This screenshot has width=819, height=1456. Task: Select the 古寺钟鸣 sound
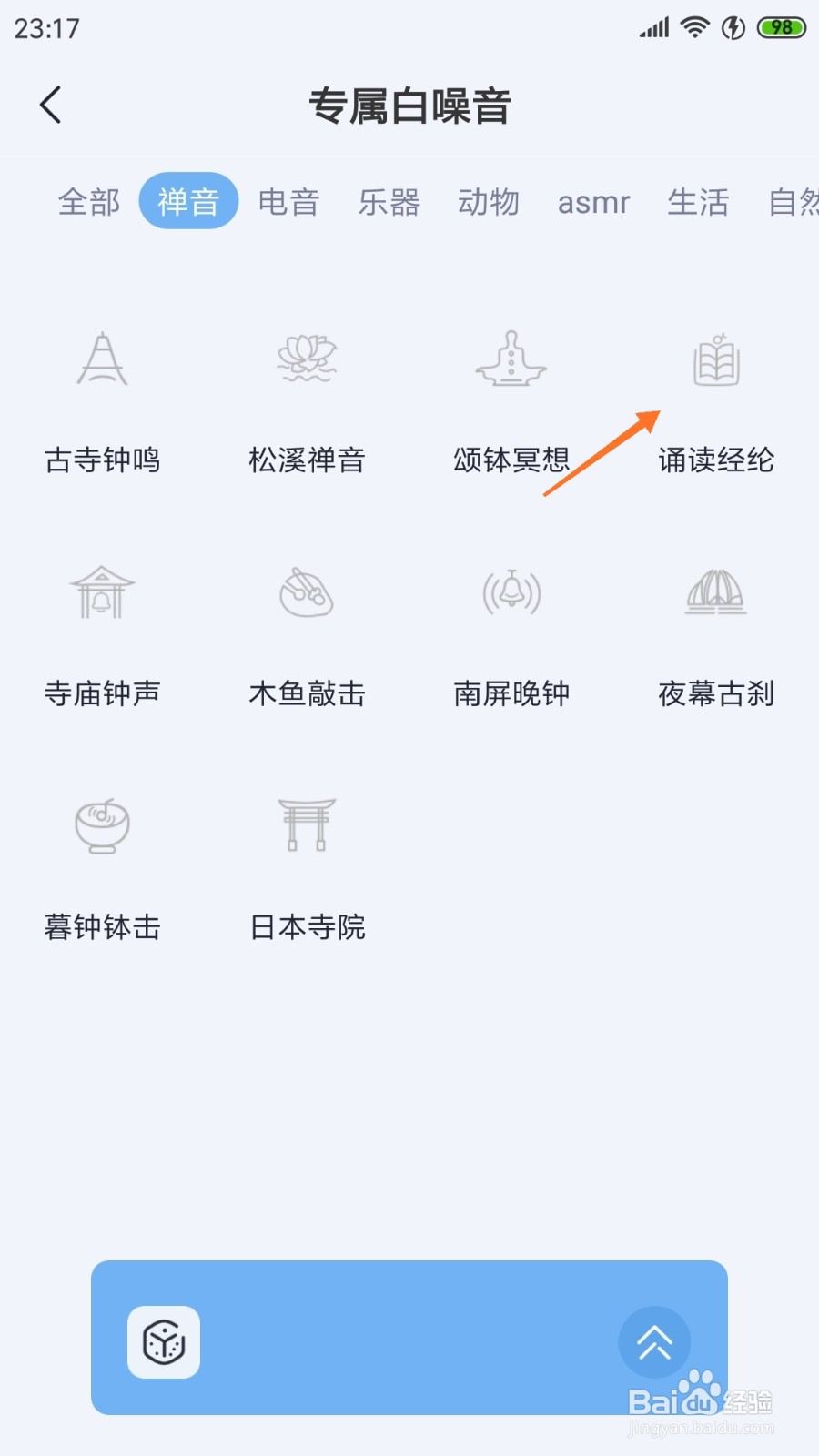point(103,400)
